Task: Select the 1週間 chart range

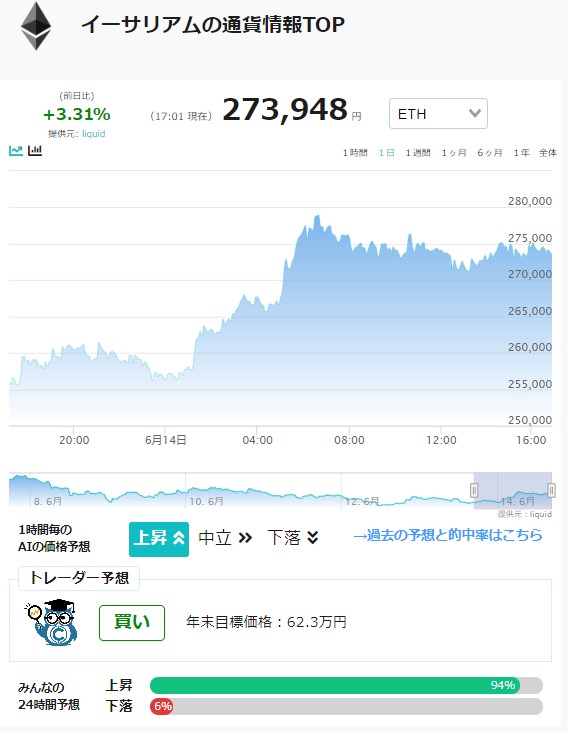Action: pyautogui.click(x=418, y=153)
